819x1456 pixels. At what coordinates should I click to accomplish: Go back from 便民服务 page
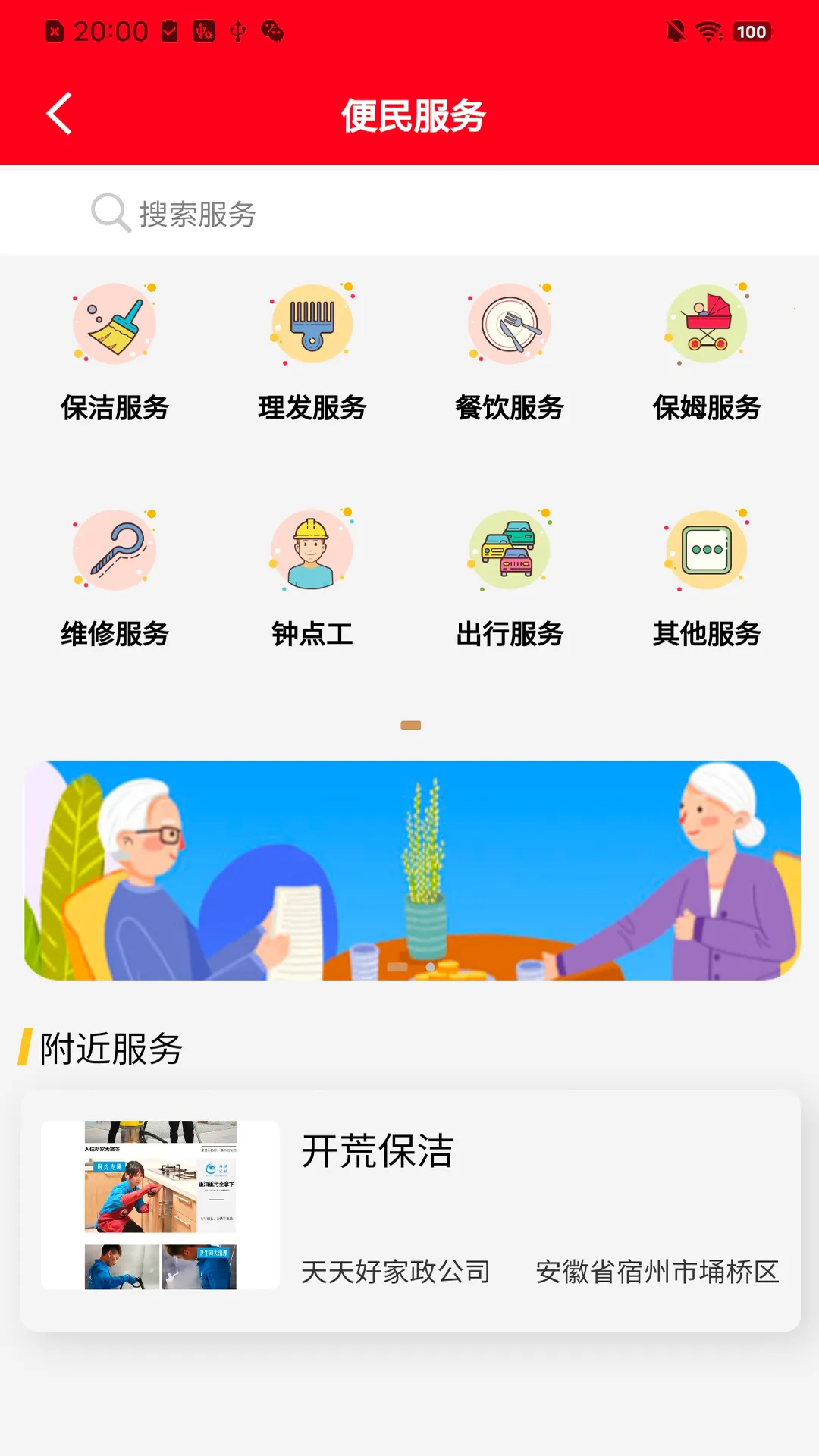pos(59,115)
